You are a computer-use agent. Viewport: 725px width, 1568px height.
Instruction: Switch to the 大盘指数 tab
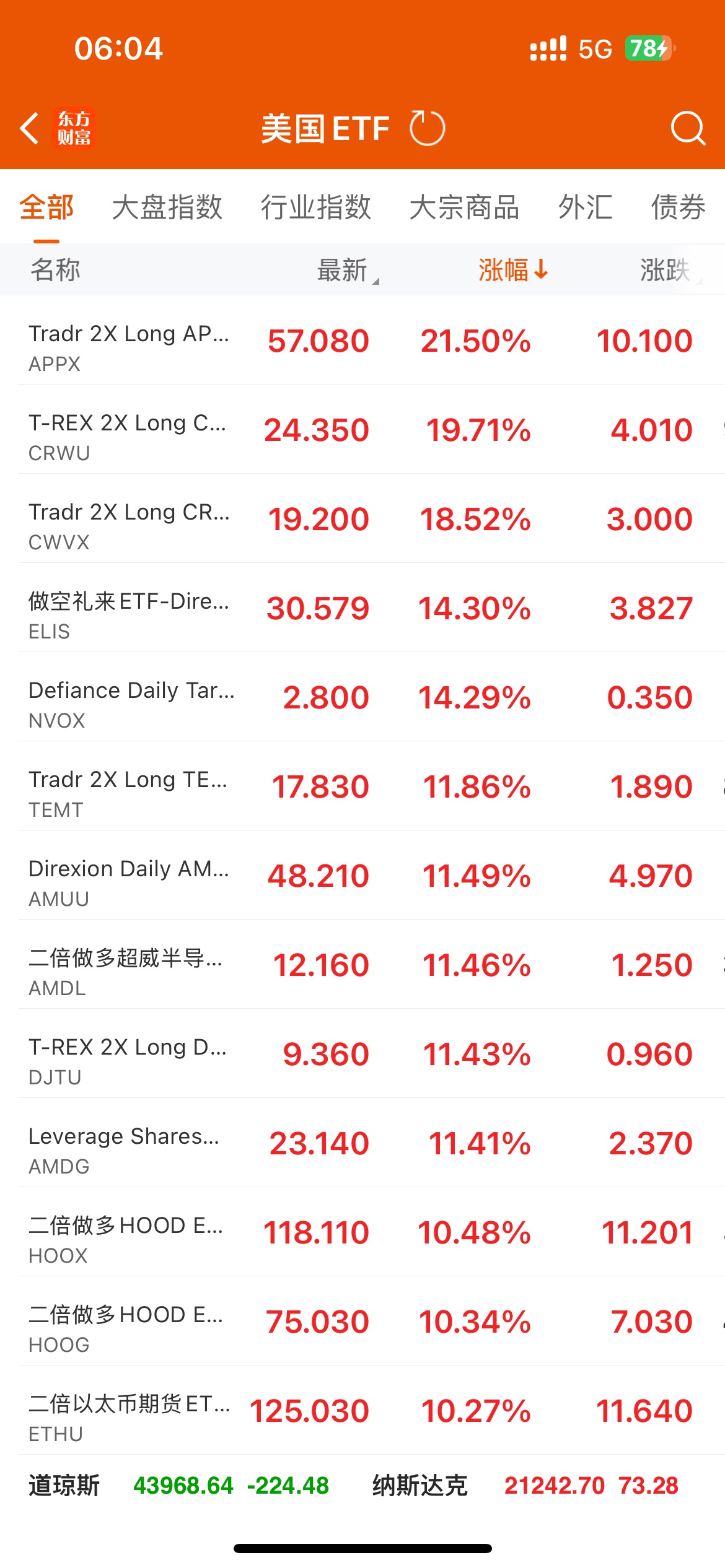click(167, 207)
